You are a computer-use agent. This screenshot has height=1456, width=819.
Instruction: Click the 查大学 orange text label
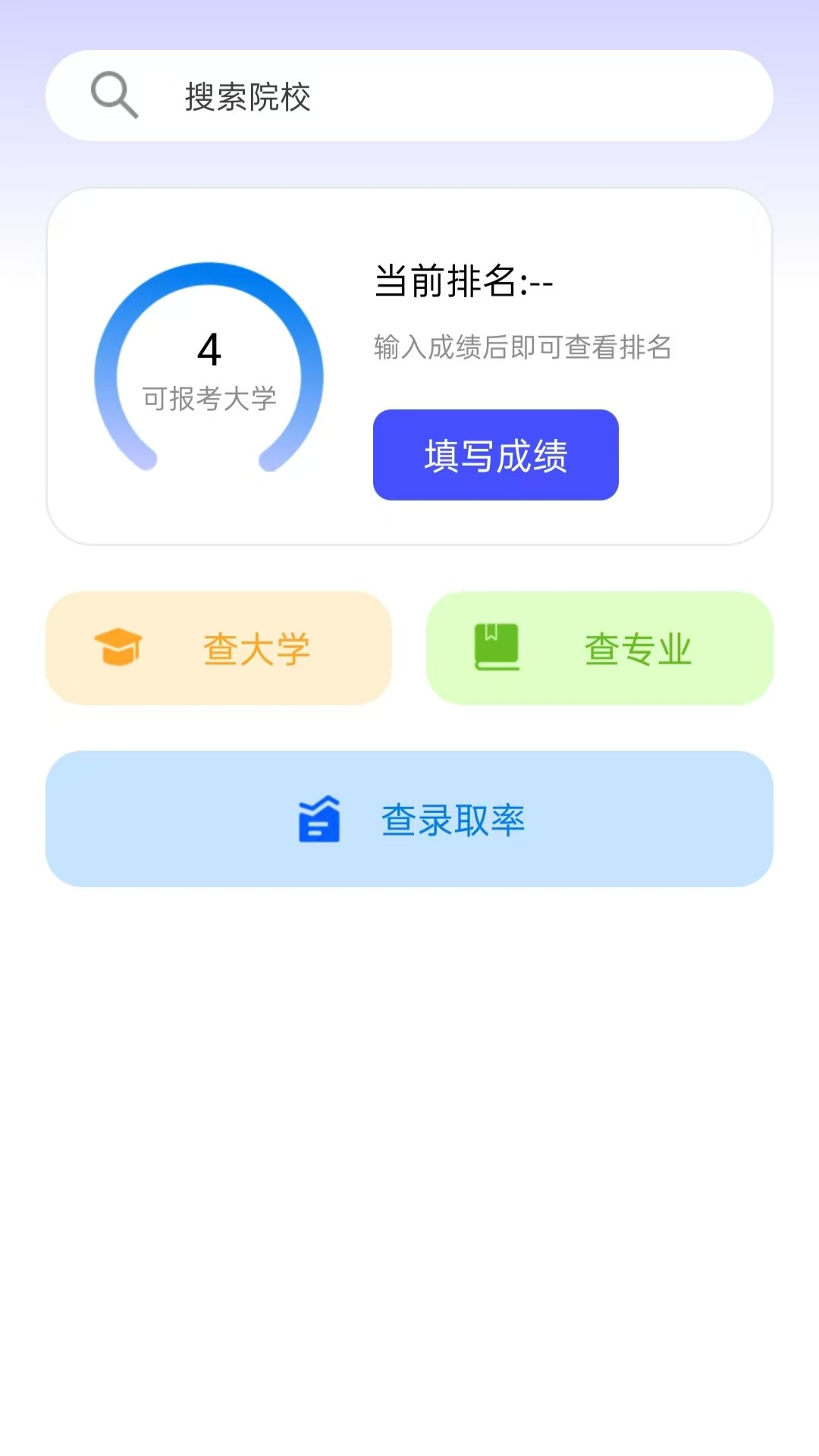pos(256,647)
